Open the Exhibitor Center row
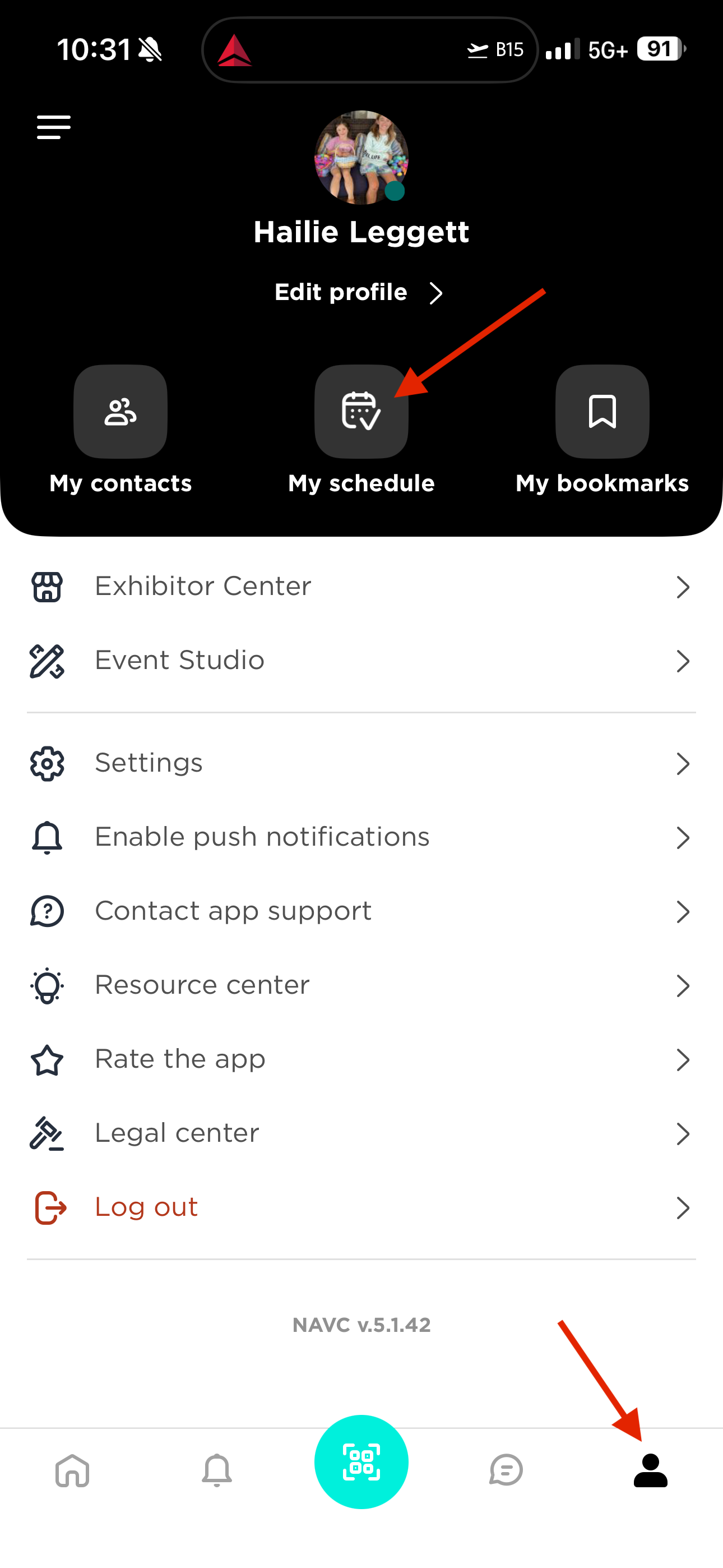 click(361, 587)
